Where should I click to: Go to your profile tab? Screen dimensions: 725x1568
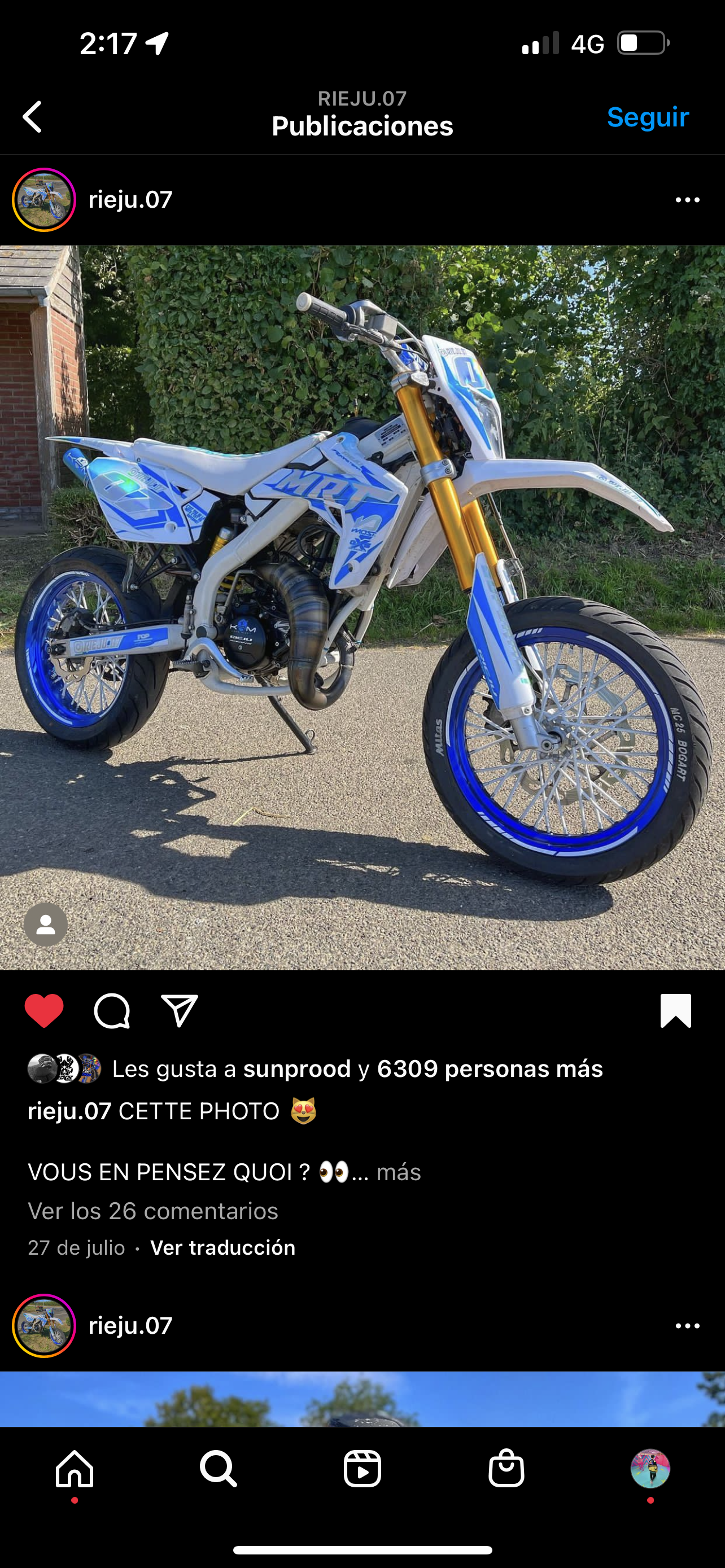(650, 1468)
